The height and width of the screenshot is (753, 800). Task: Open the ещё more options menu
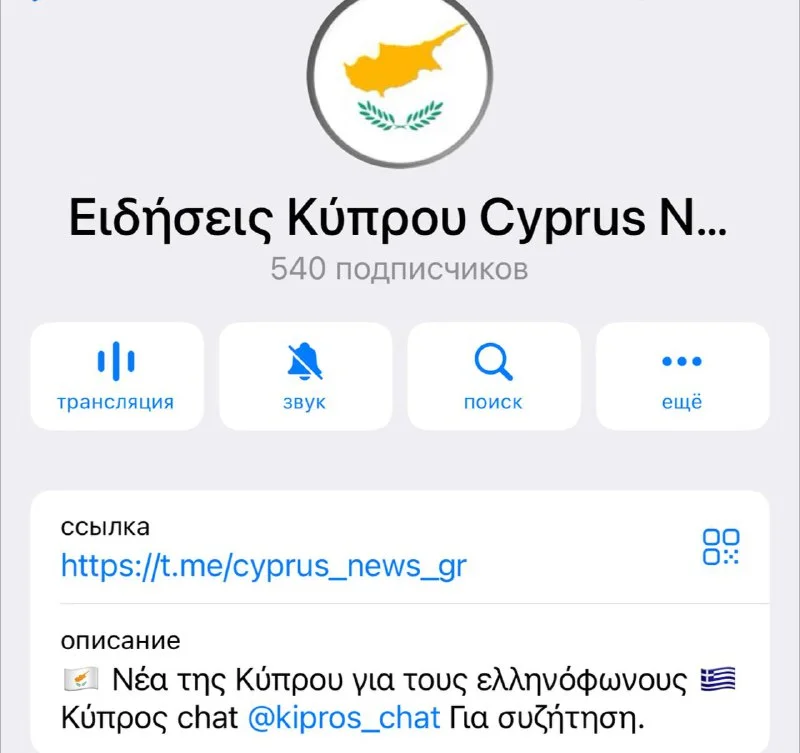[x=682, y=376]
